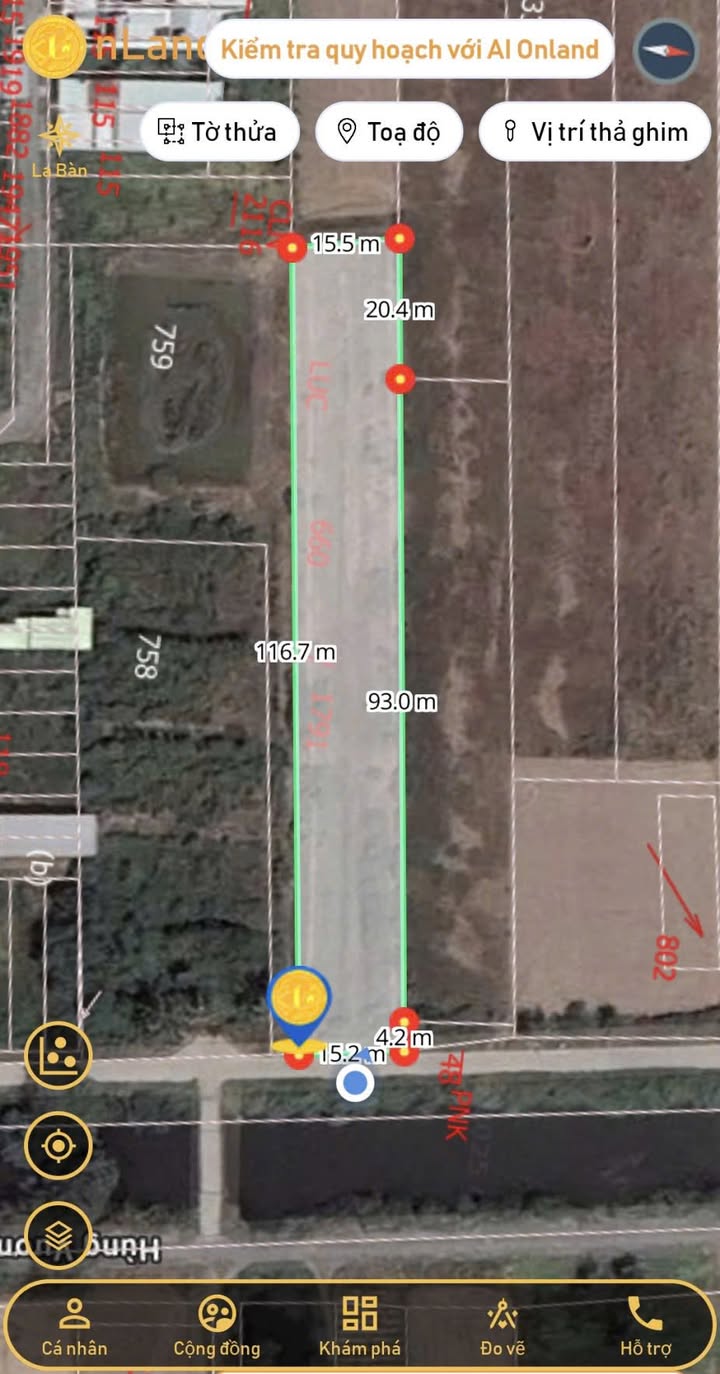Open Kiểm tra quy hoạch với AI Onland
Image resolution: width=720 pixels, height=1374 pixels.
point(409,49)
